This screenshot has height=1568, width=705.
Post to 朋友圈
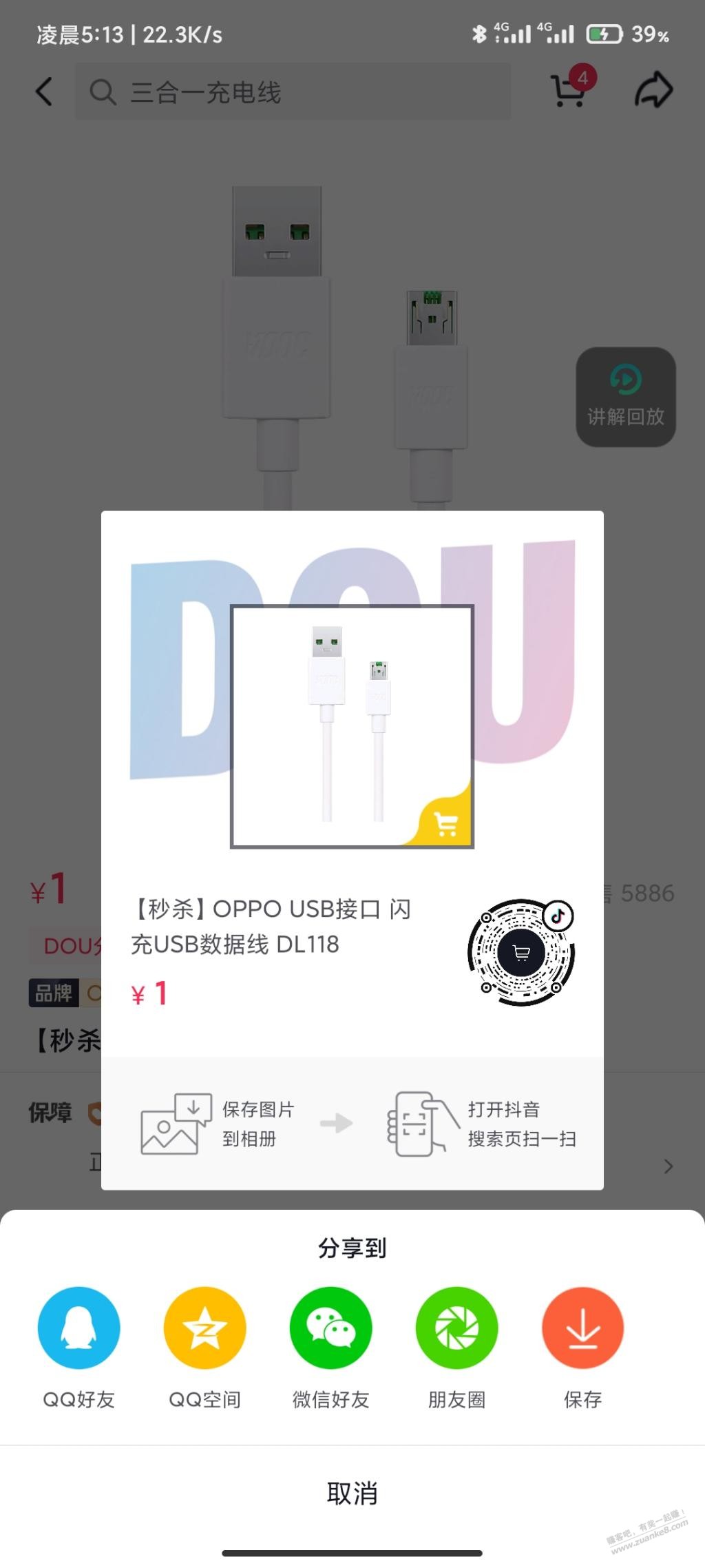(456, 1328)
